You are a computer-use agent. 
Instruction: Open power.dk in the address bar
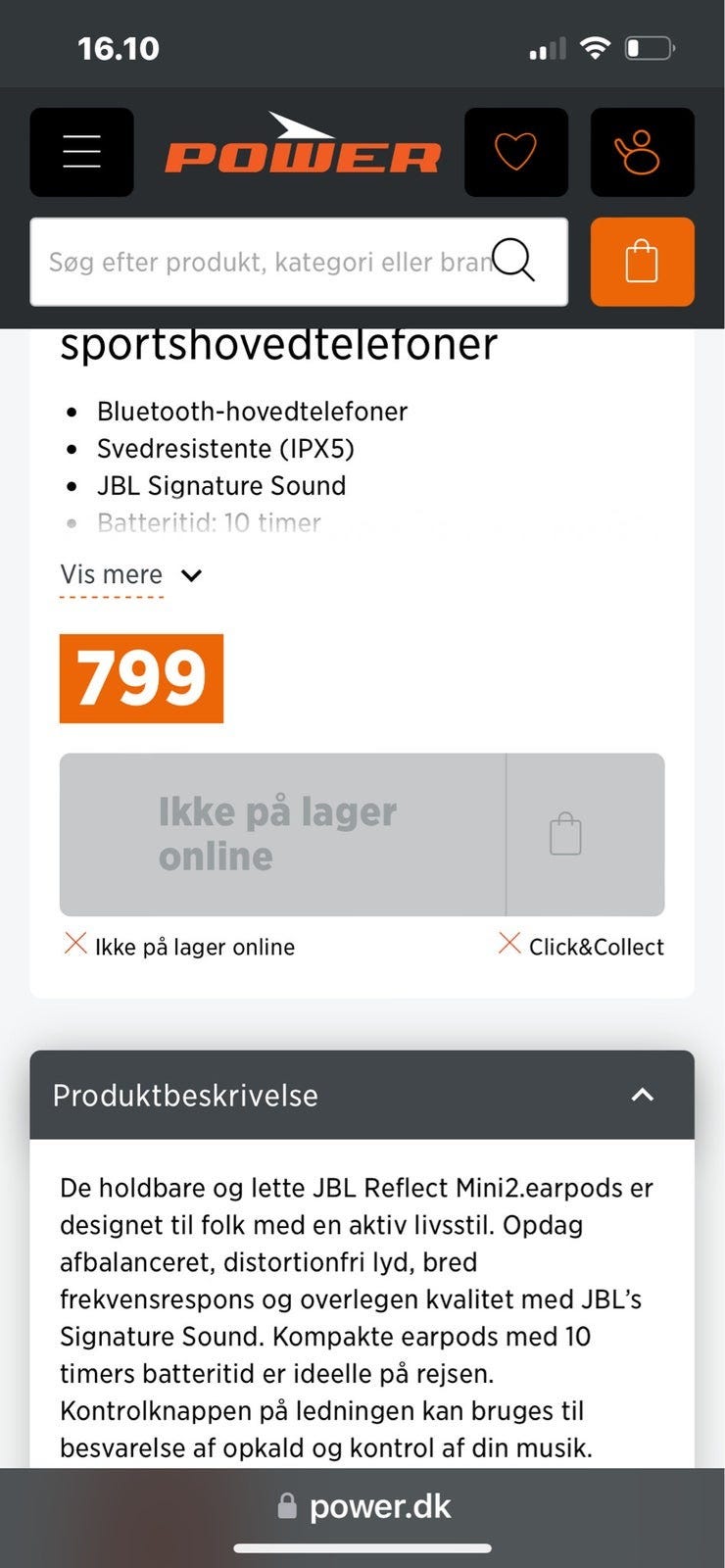tap(380, 1505)
